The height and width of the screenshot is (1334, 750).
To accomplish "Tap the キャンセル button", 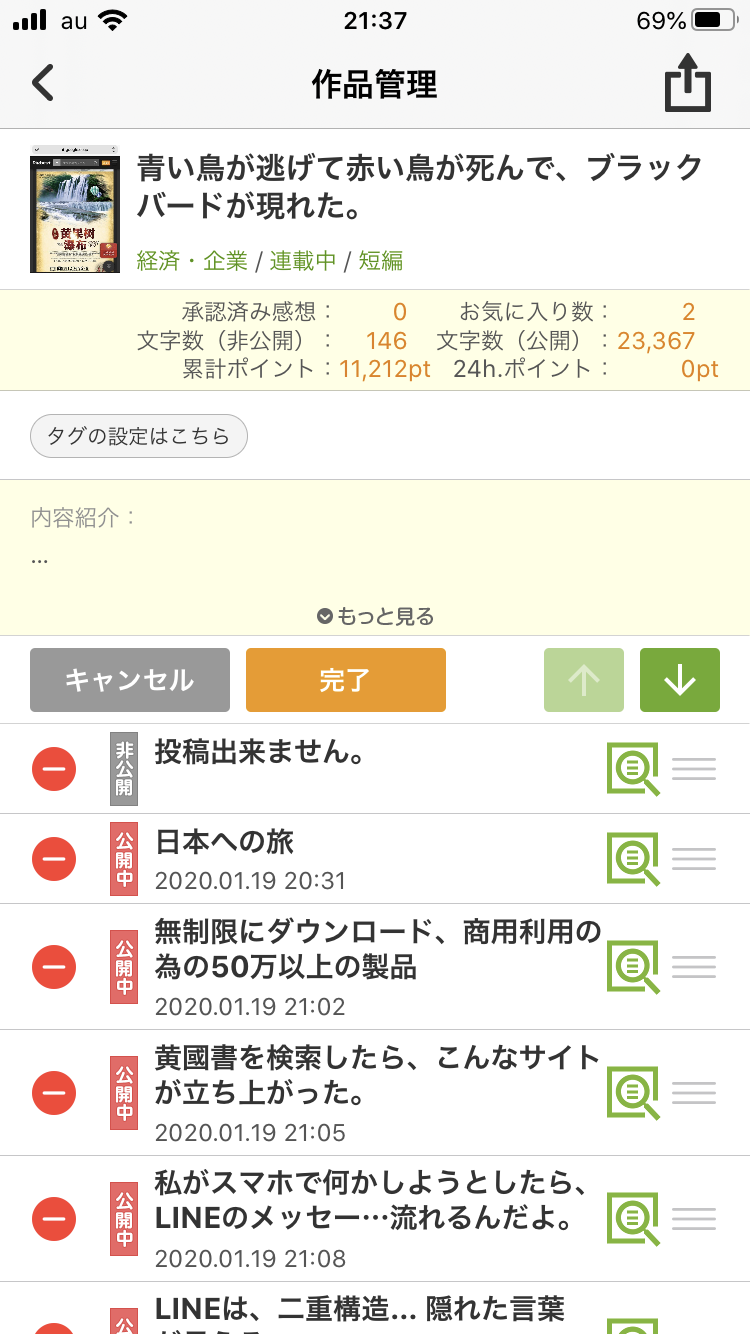I will point(130,680).
